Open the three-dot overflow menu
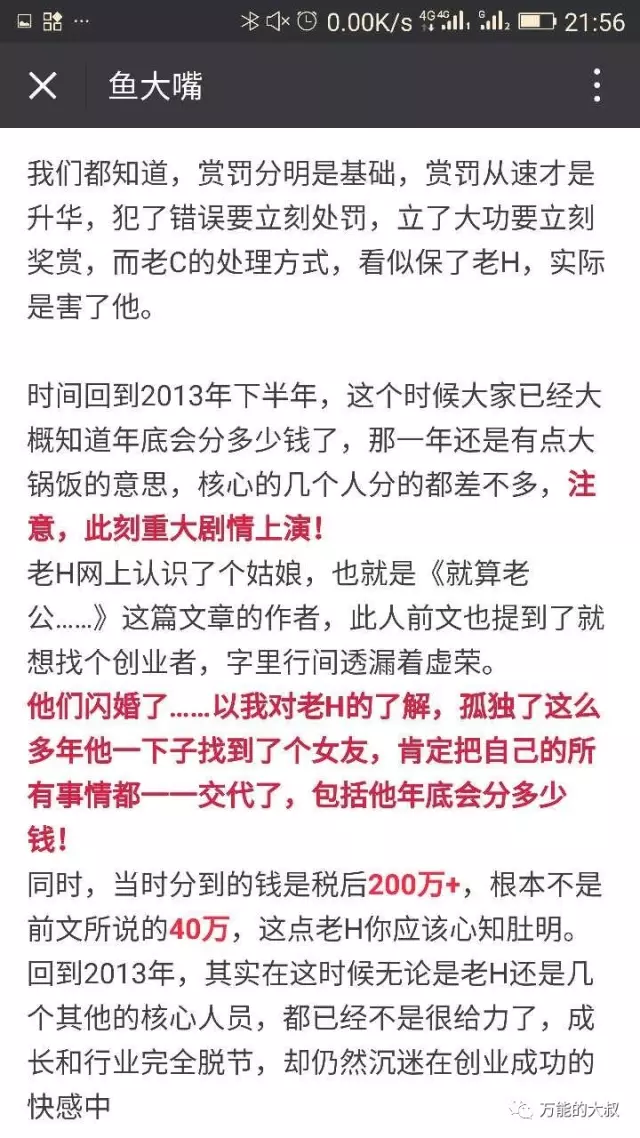This screenshot has height=1138, width=640. [597, 86]
